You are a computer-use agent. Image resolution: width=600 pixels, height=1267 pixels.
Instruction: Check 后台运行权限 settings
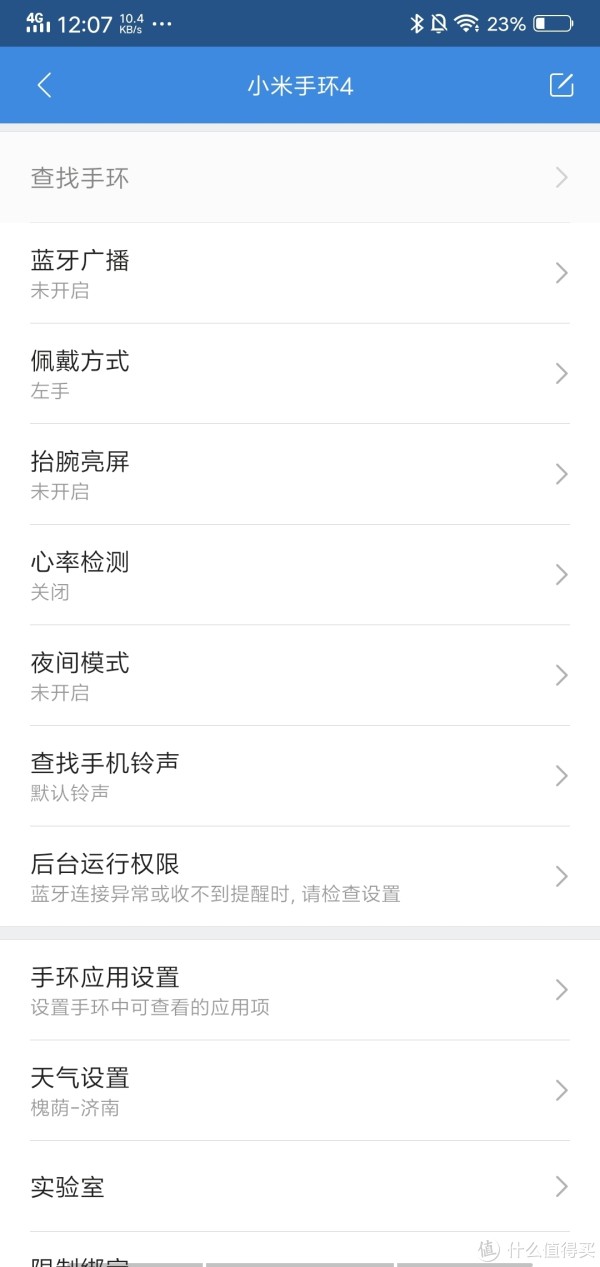point(300,876)
